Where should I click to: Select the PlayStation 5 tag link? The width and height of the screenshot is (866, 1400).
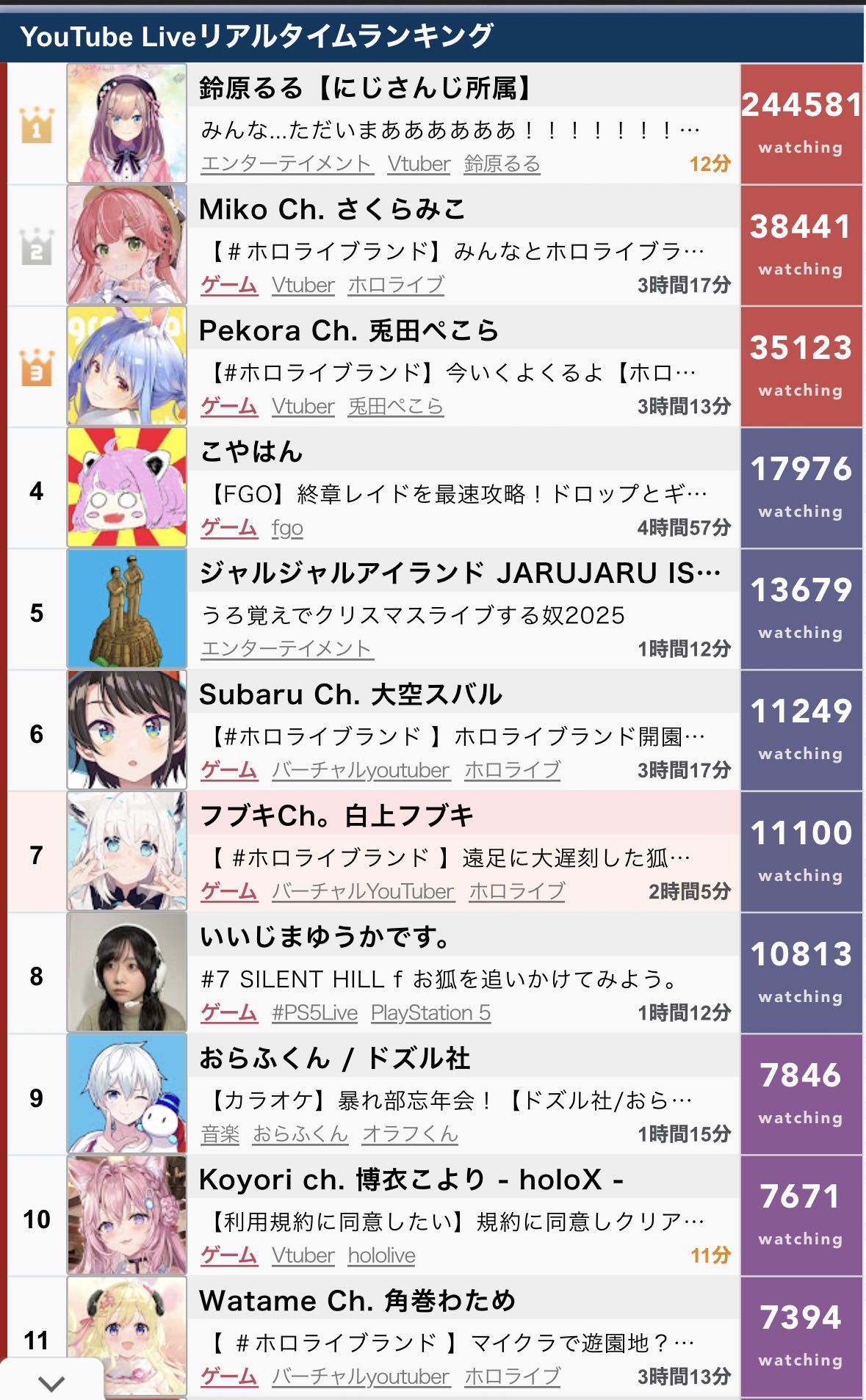coord(430,1013)
